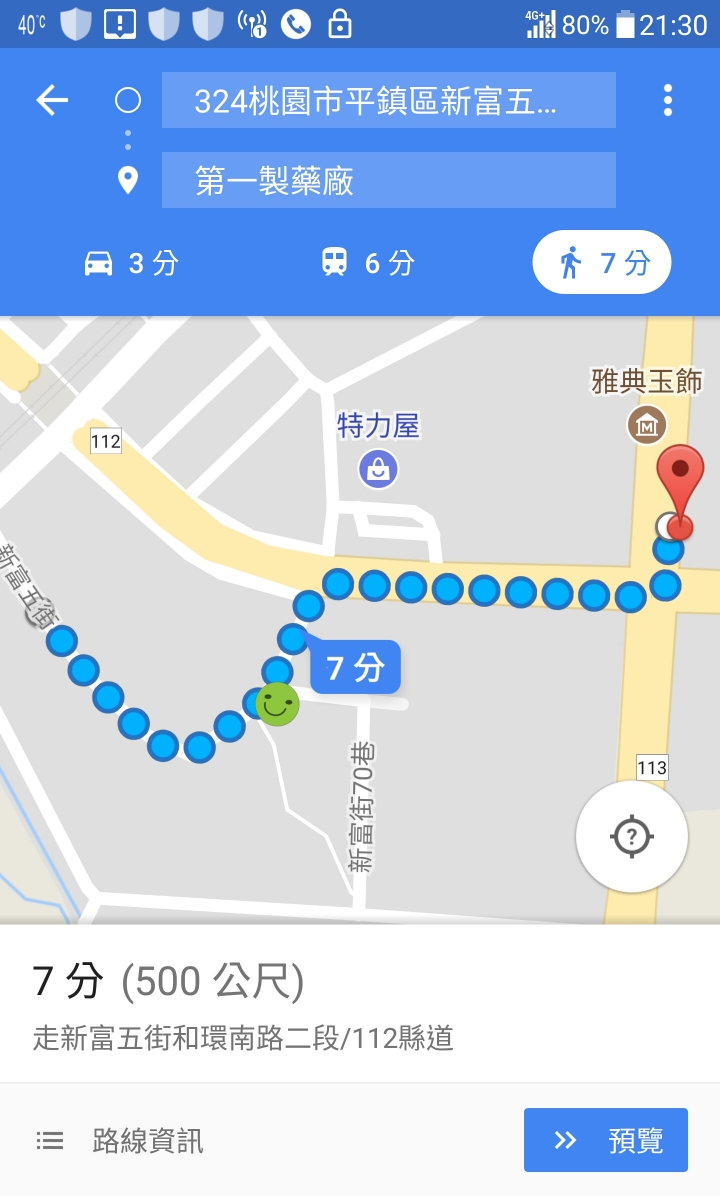Switch to driving mode 3 分
Screen dimensions: 720x1196
(131, 263)
